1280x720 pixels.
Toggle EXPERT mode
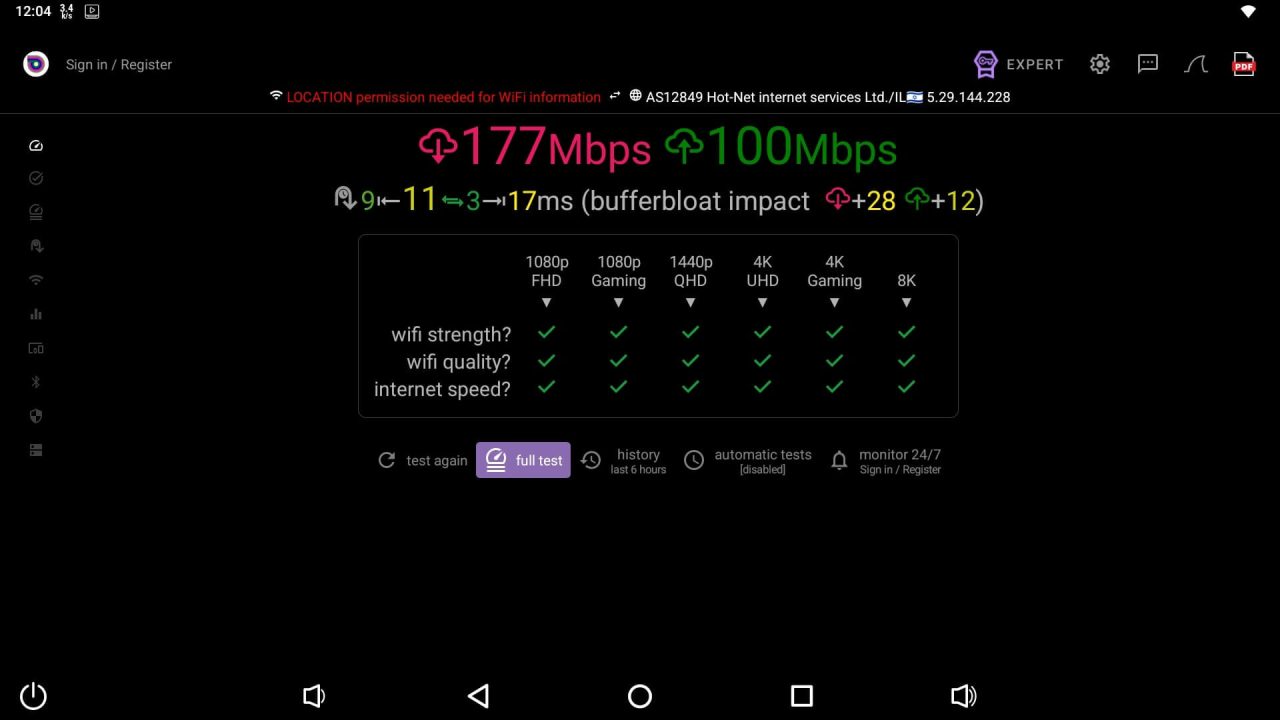pos(1019,64)
